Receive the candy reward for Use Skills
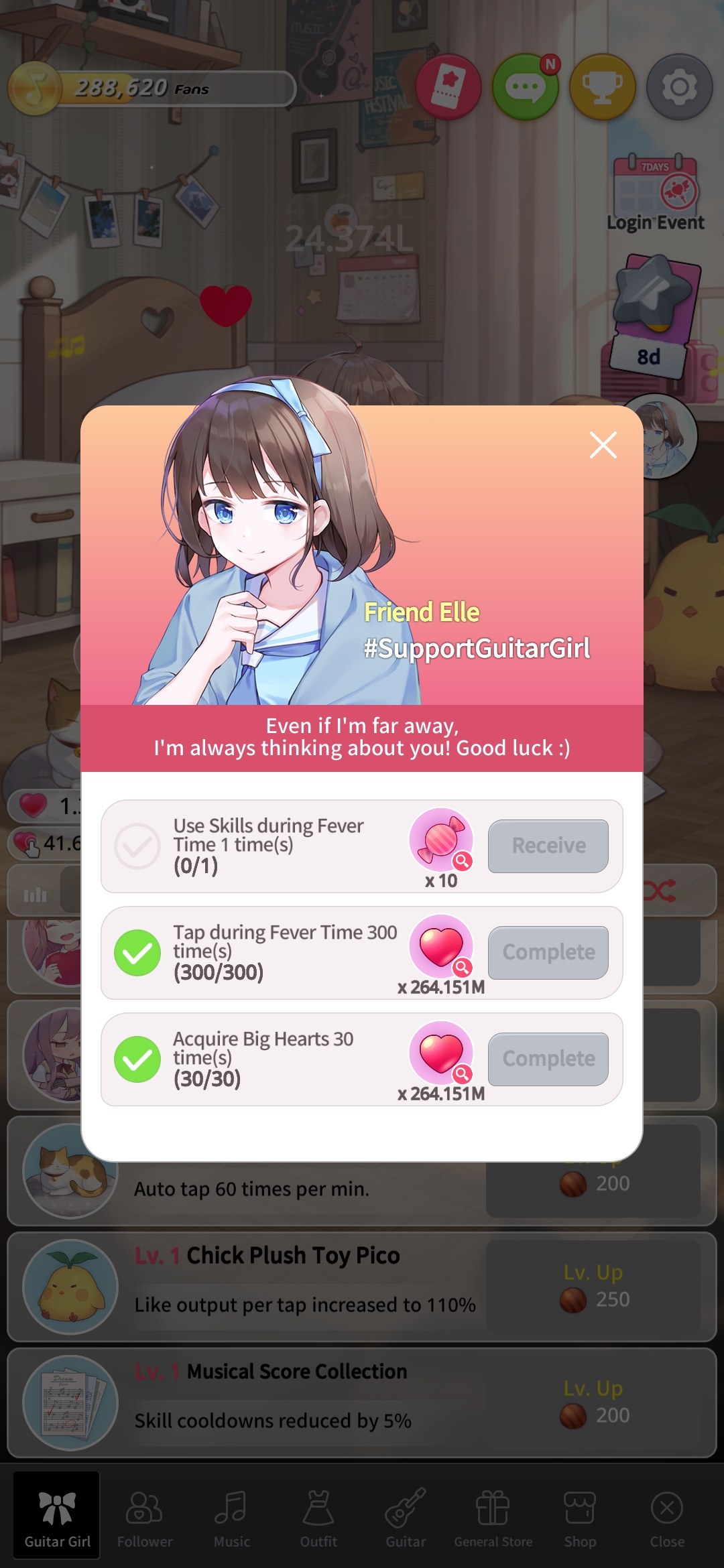Viewport: 724px width, 1568px height. coord(548,846)
